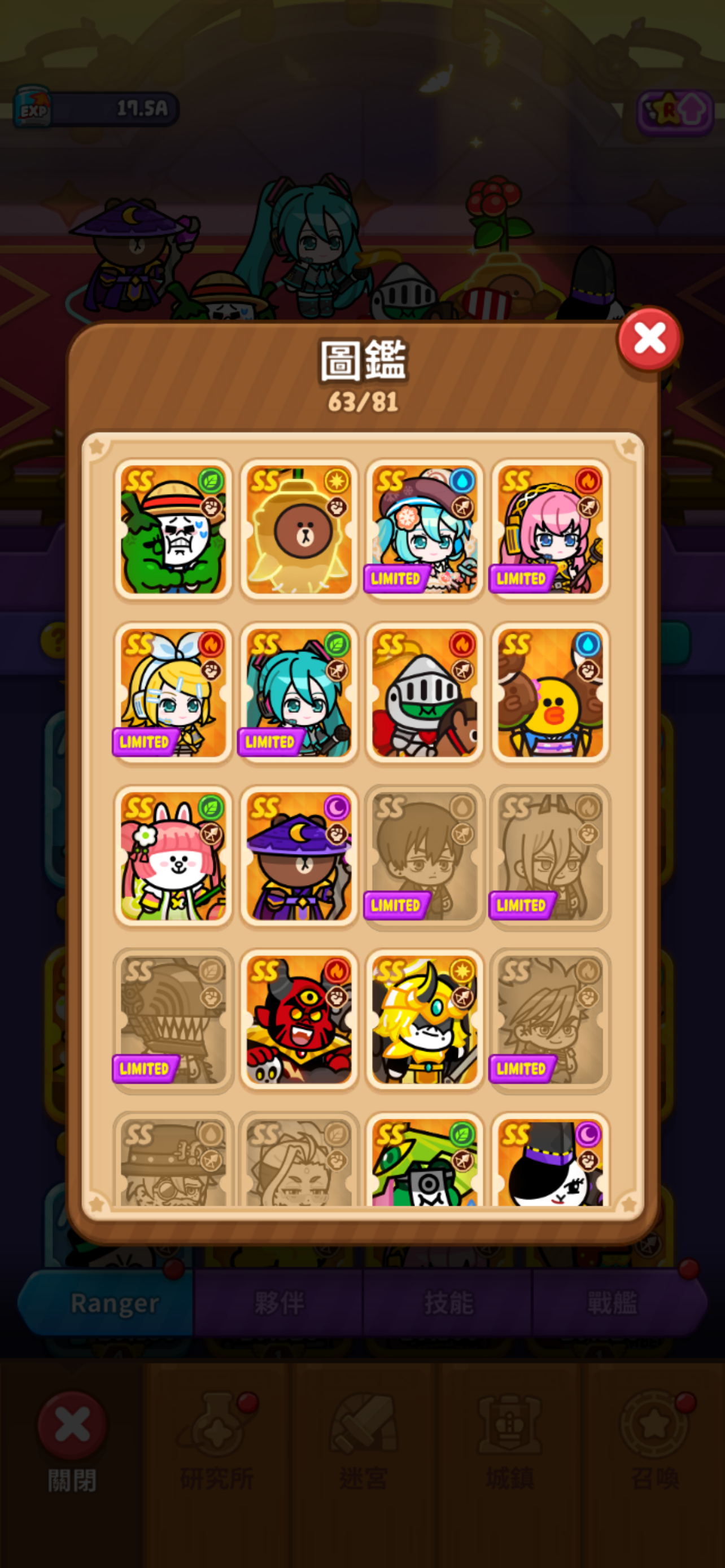View the pink-haired Cony bunny ranger card
Image resolution: width=725 pixels, height=1568 pixels.
tap(173, 856)
